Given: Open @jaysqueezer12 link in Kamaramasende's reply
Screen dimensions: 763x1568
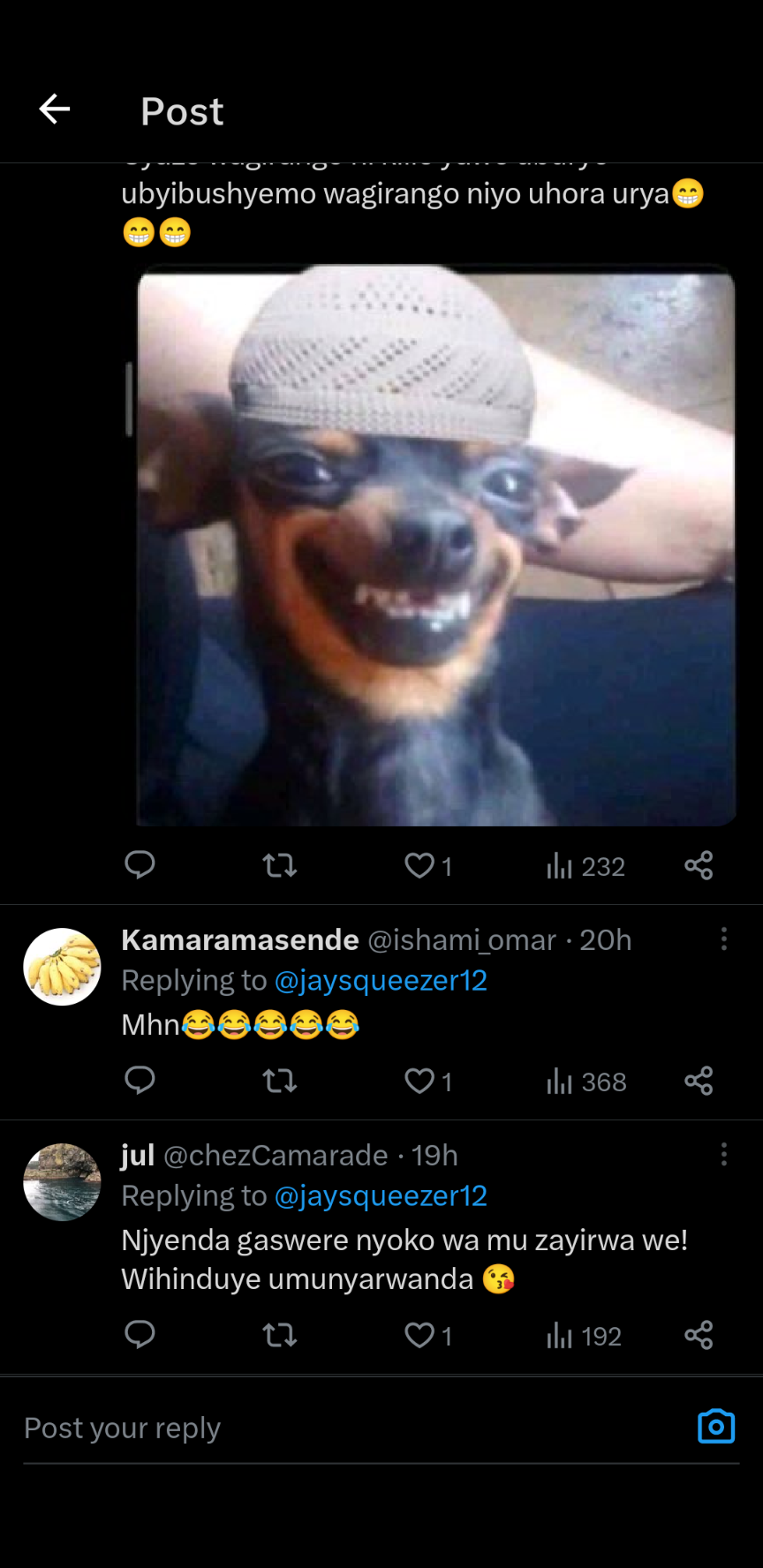Looking at the screenshot, I should 381,981.
